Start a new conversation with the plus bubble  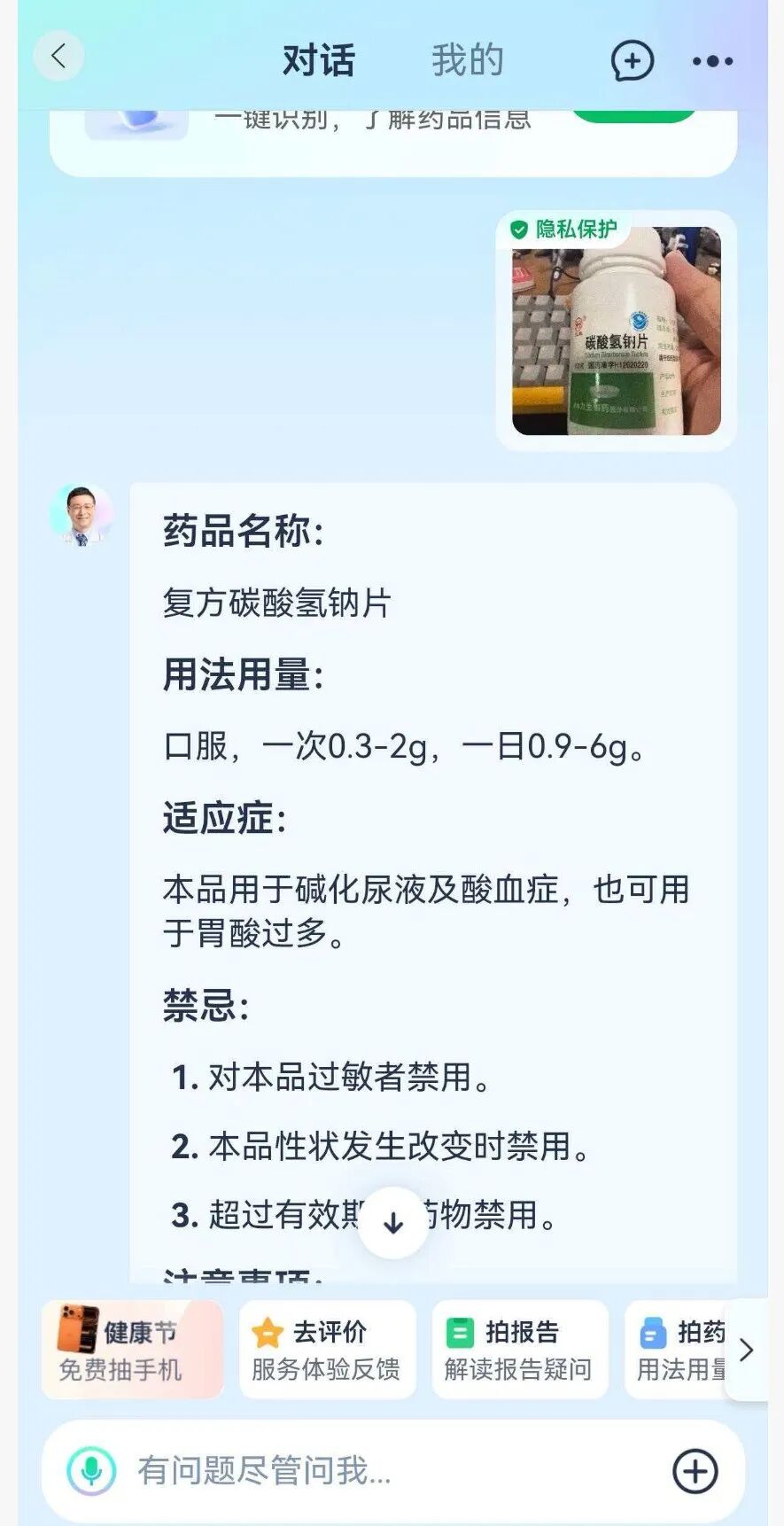click(x=632, y=61)
